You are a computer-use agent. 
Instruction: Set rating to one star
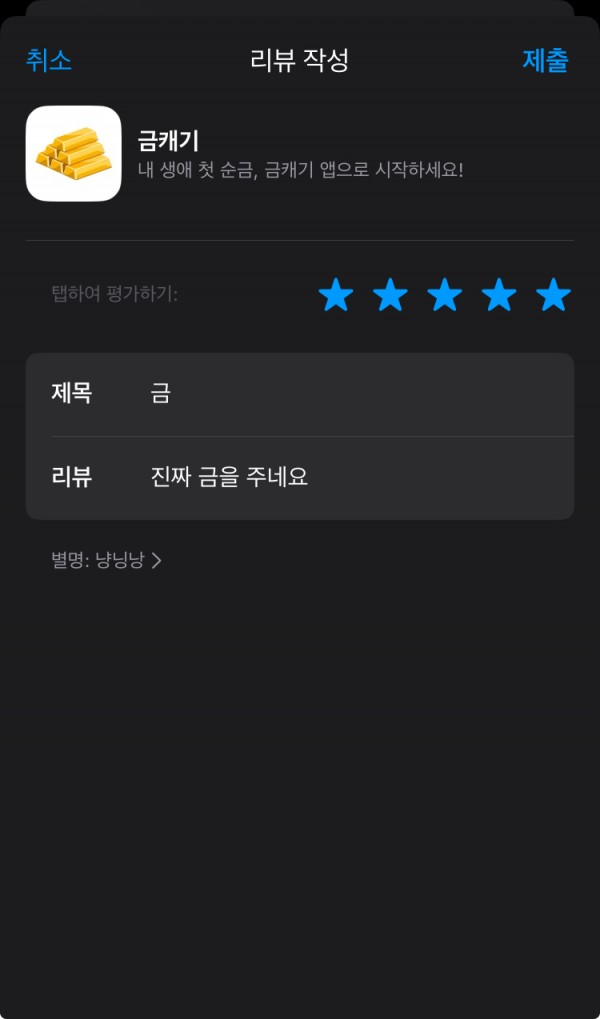(336, 295)
